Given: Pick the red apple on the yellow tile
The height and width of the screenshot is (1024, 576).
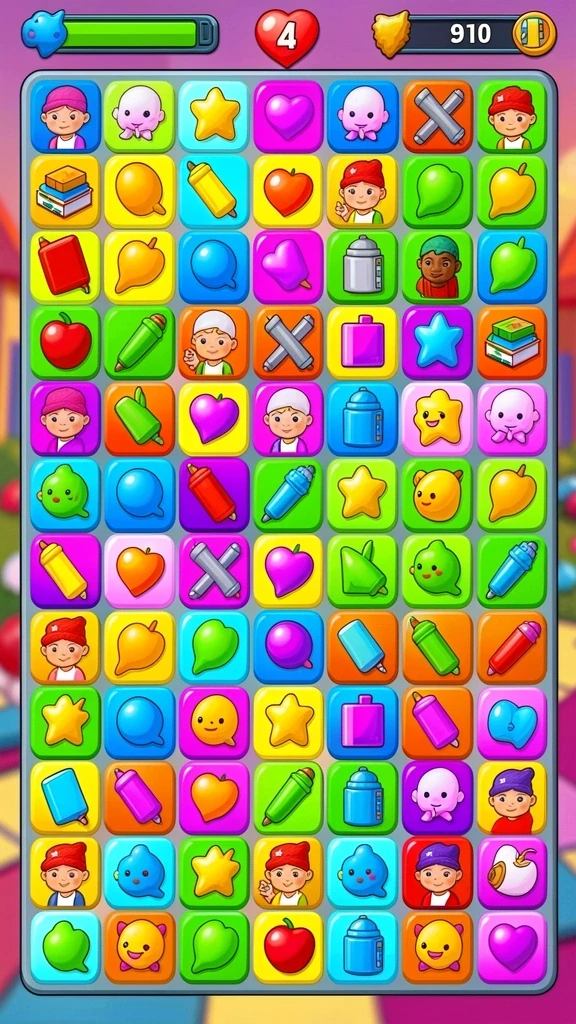Looking at the screenshot, I should point(288,948).
